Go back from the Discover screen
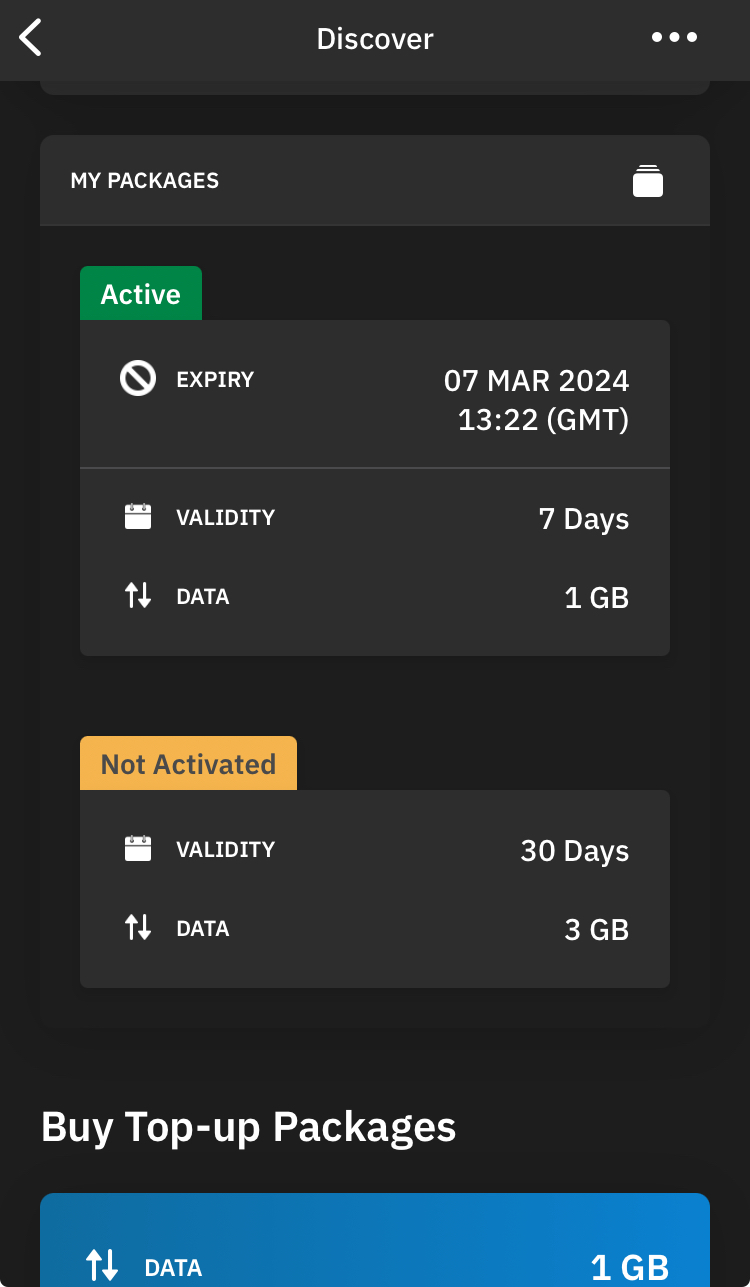The image size is (750, 1287). point(31,38)
